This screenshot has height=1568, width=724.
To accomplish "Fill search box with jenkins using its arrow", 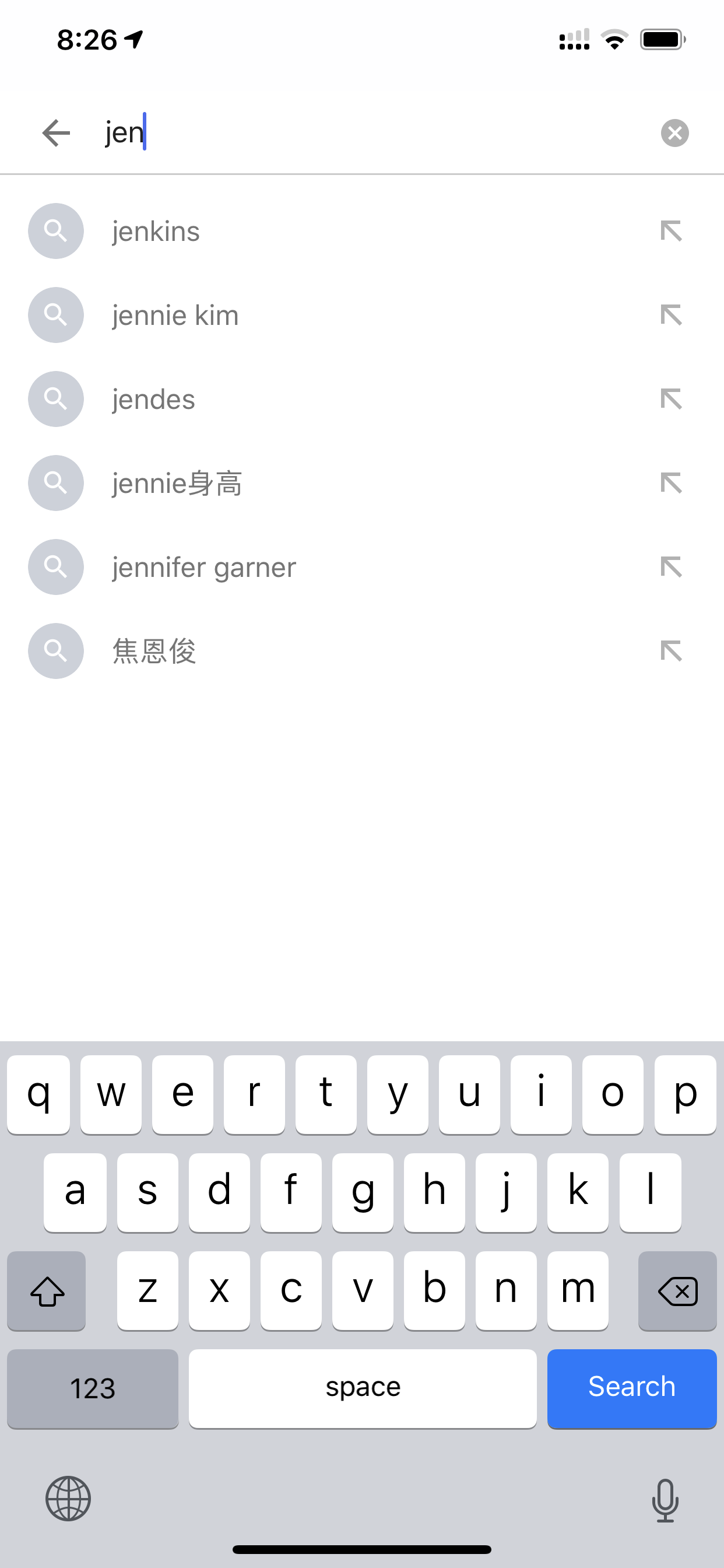I will (671, 232).
